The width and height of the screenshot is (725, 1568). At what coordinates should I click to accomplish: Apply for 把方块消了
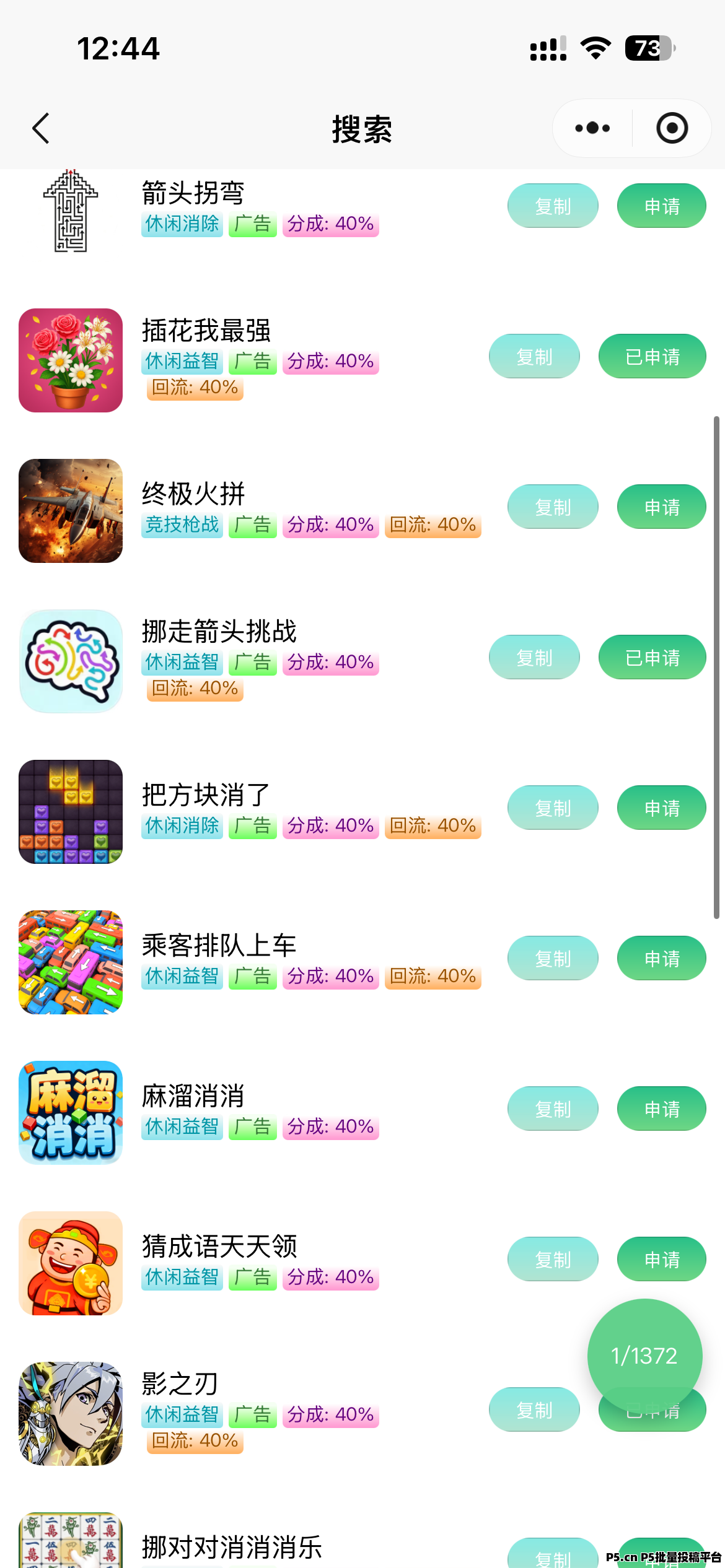tap(661, 808)
